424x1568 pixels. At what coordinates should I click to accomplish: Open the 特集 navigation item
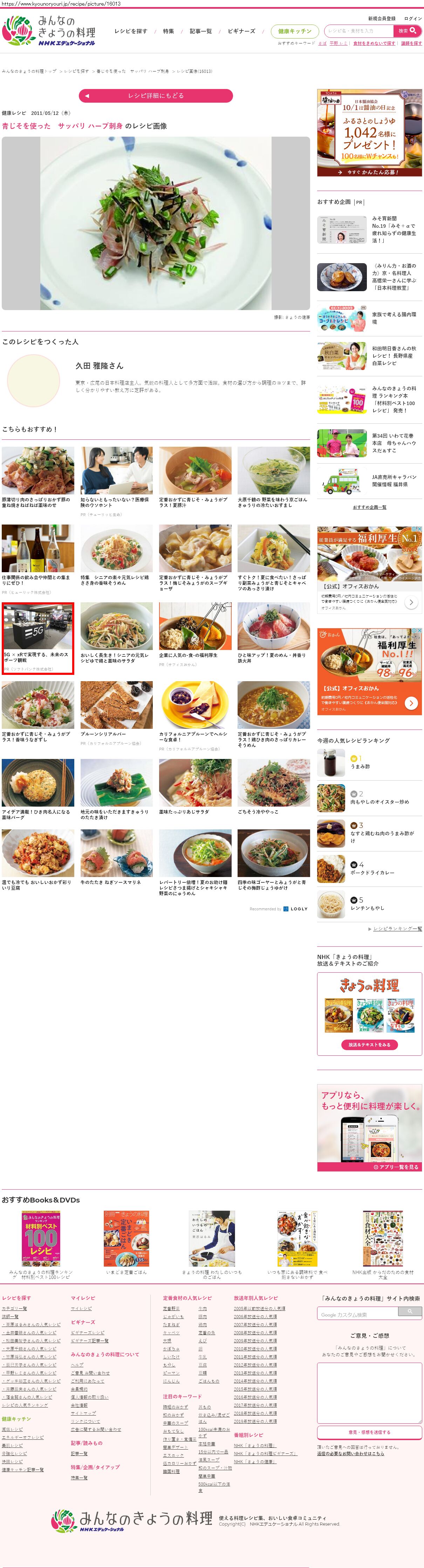coord(169,31)
